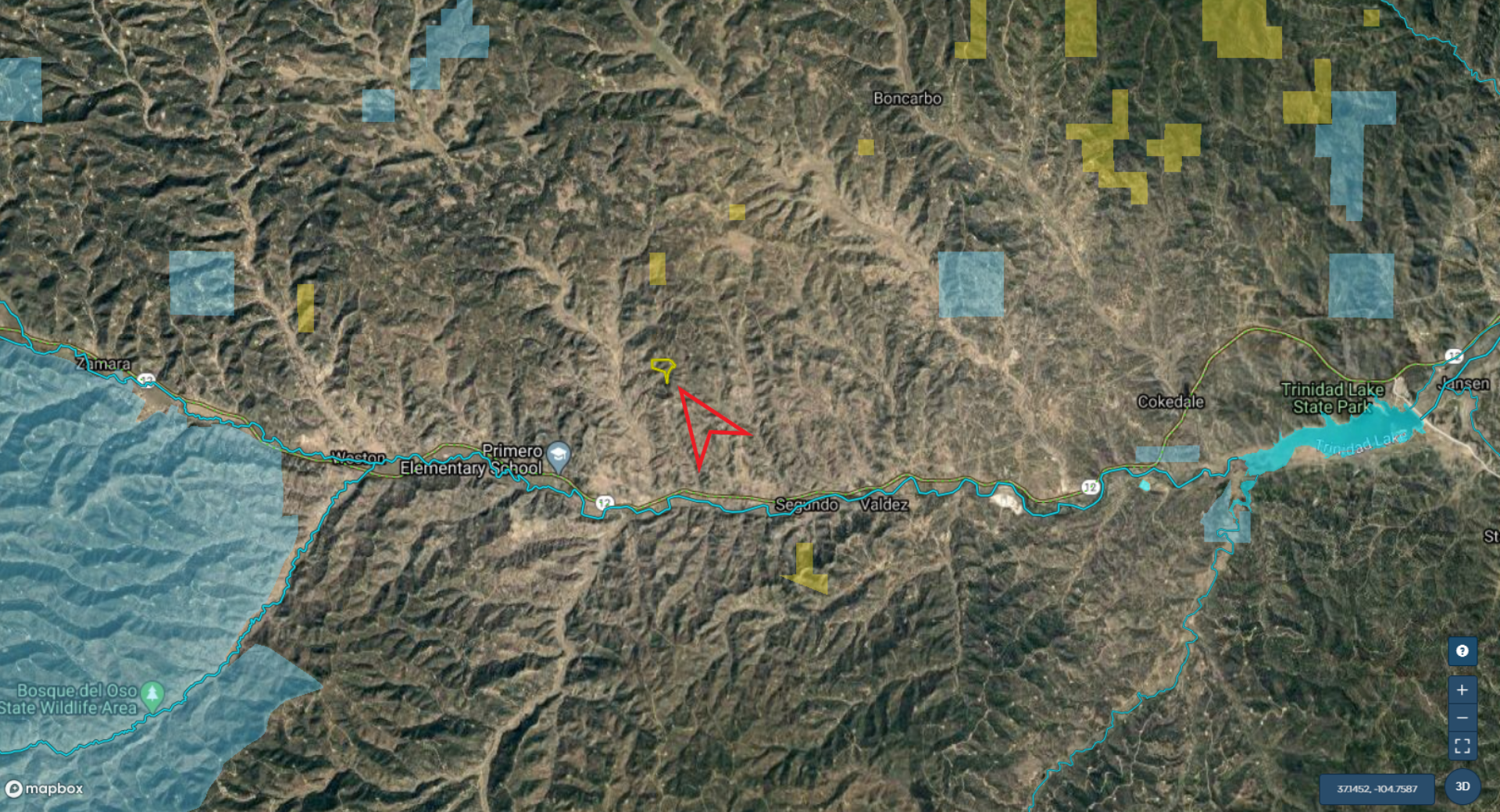Zoom in on the map
The height and width of the screenshot is (812, 1500).
tap(1462, 690)
